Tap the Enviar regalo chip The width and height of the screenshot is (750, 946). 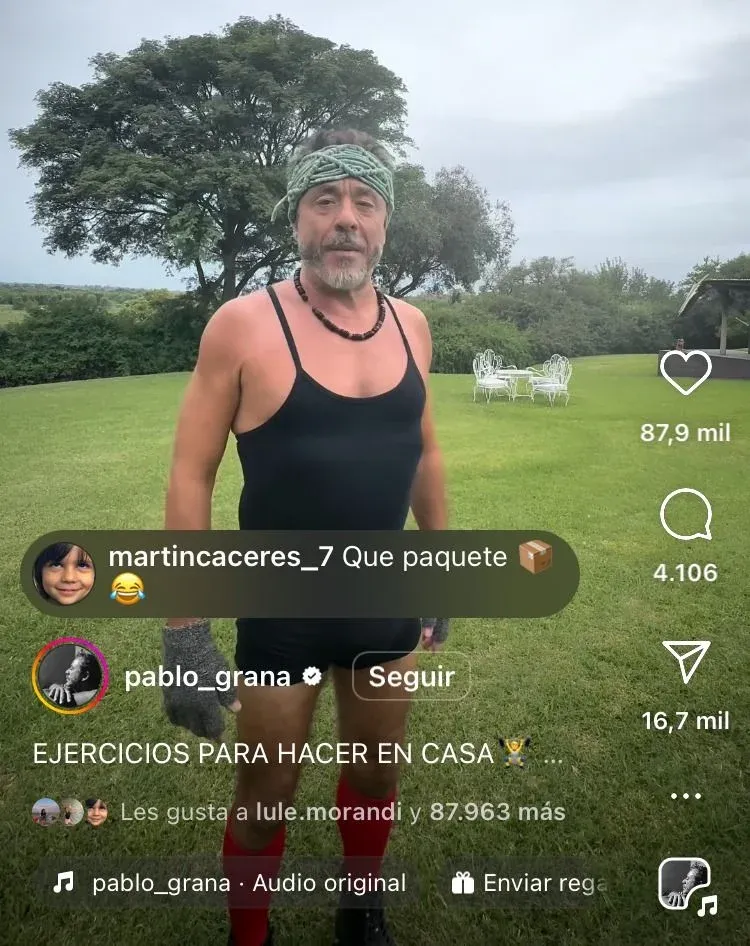pos(530,883)
